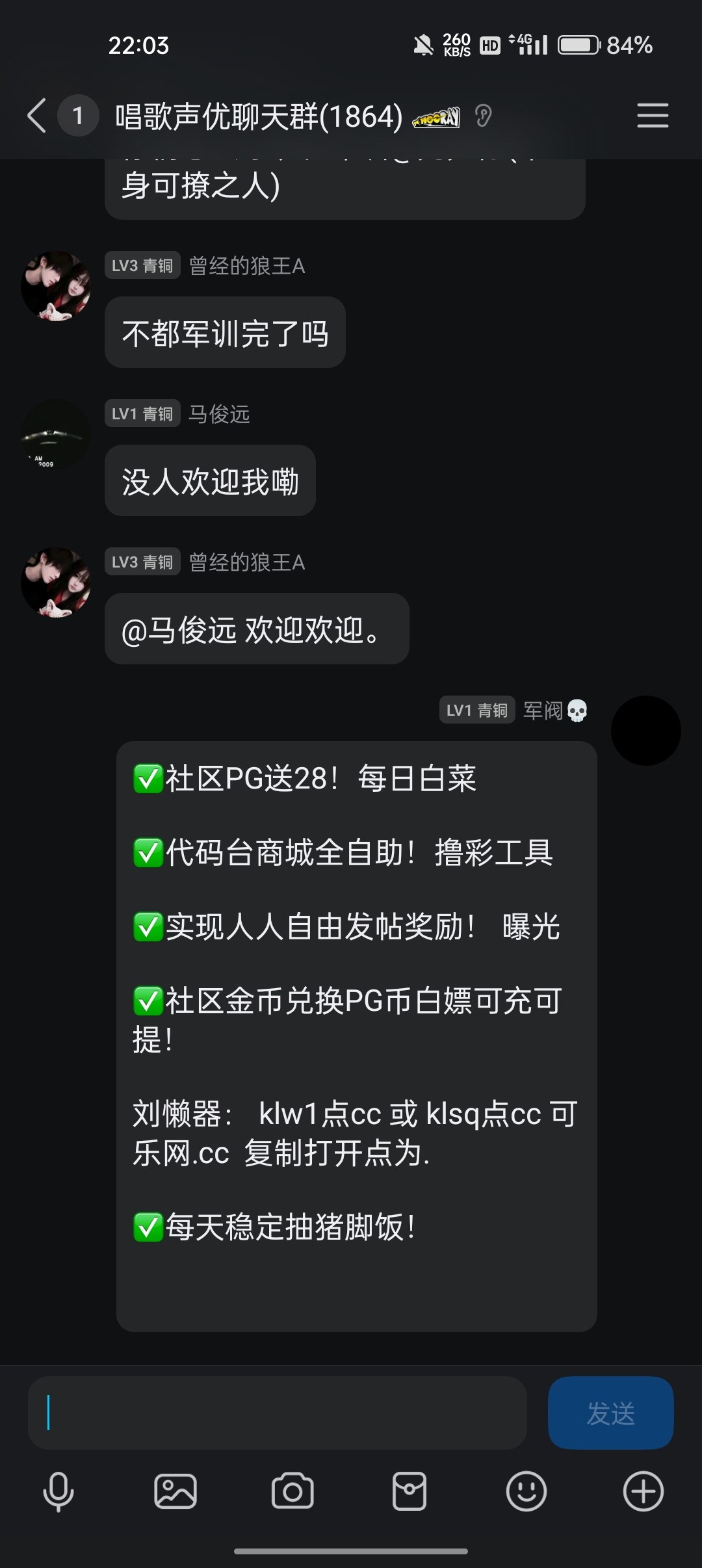Focus the message input field
Screen dimensions: 702x1568
tap(277, 1413)
